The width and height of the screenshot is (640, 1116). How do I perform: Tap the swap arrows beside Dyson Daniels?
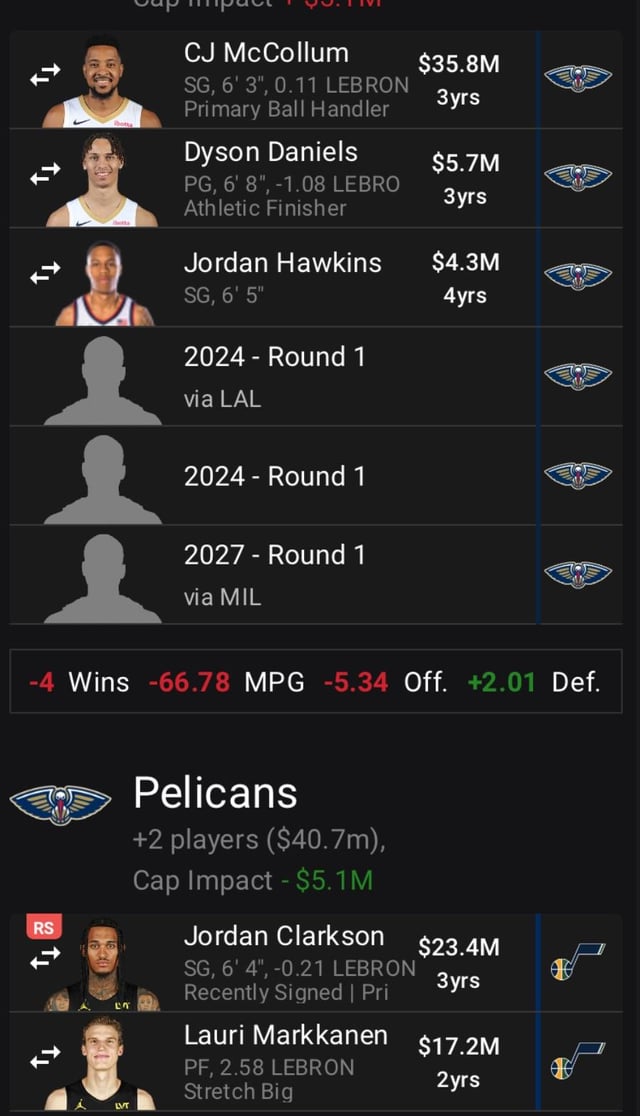coord(45,175)
